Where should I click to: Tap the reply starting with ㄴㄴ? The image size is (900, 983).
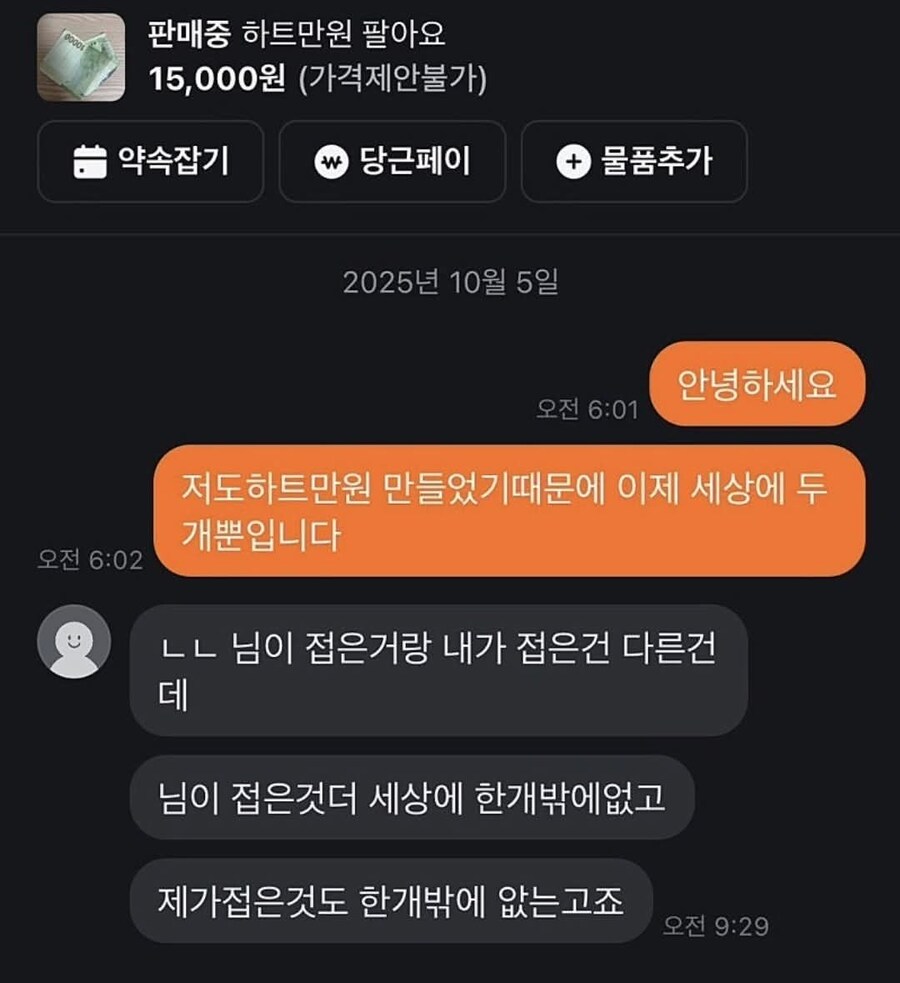point(440,670)
